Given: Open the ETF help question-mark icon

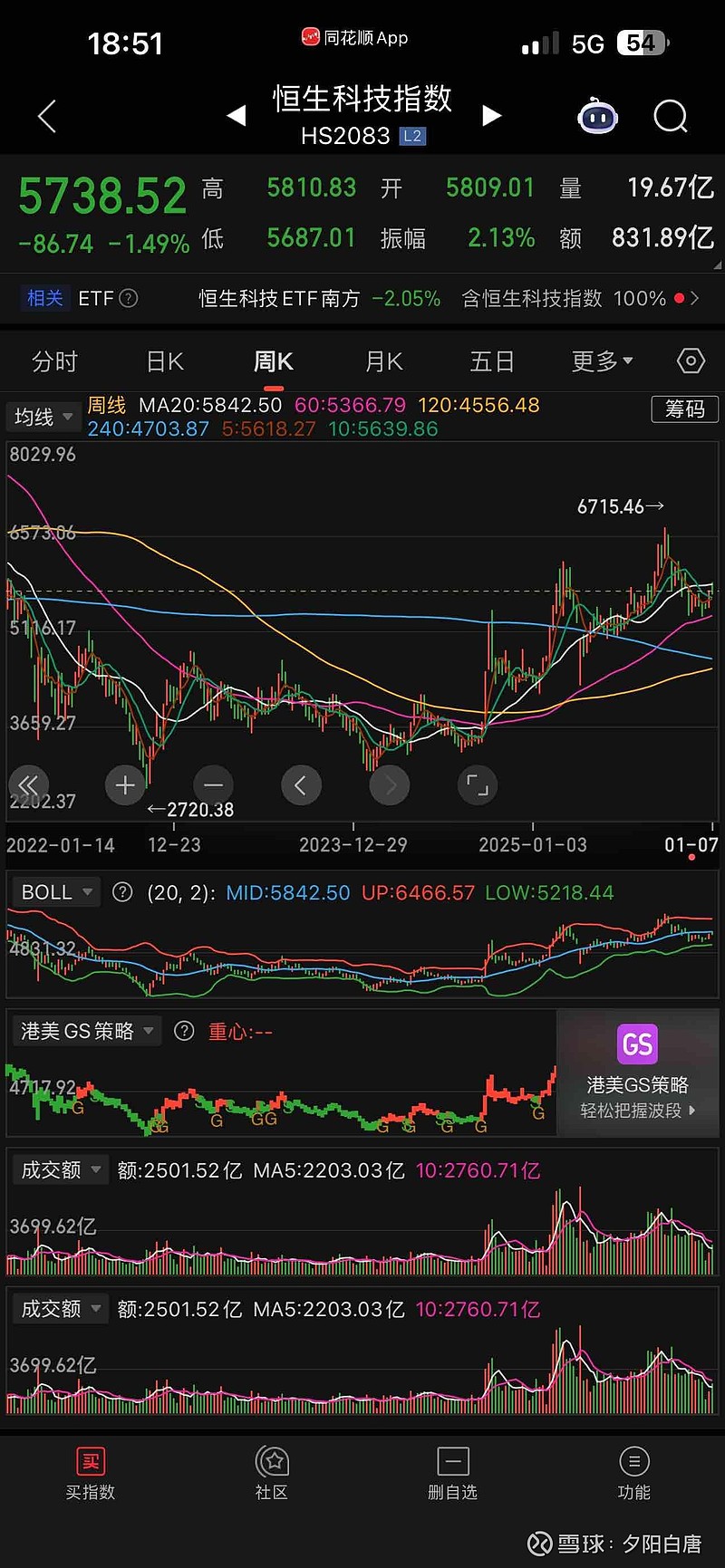Looking at the screenshot, I should point(129,298).
